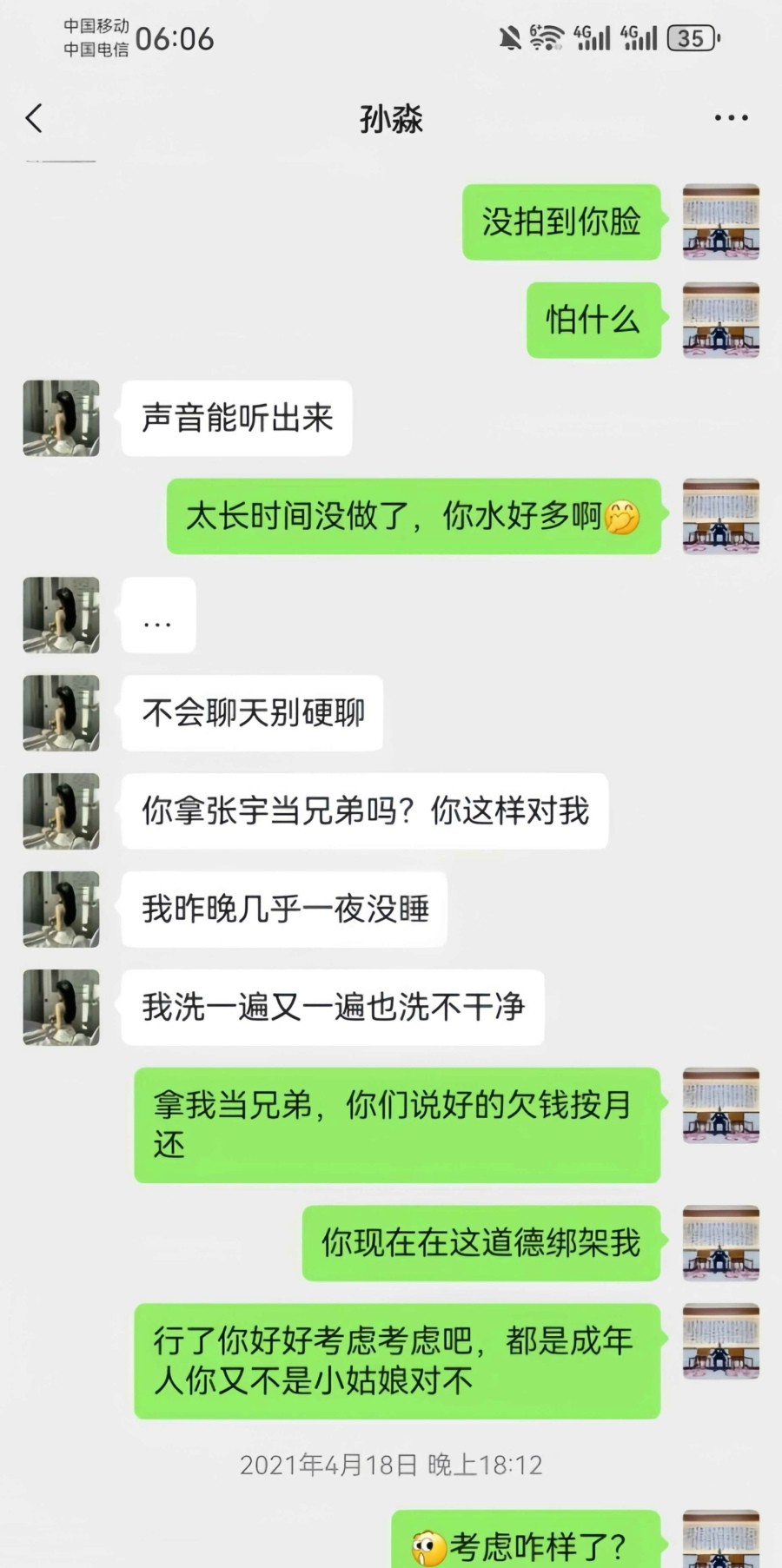Viewport: 782px width, 1568px height.
Task: Open contact avatar beside "声音能听出来"
Action: [61, 418]
